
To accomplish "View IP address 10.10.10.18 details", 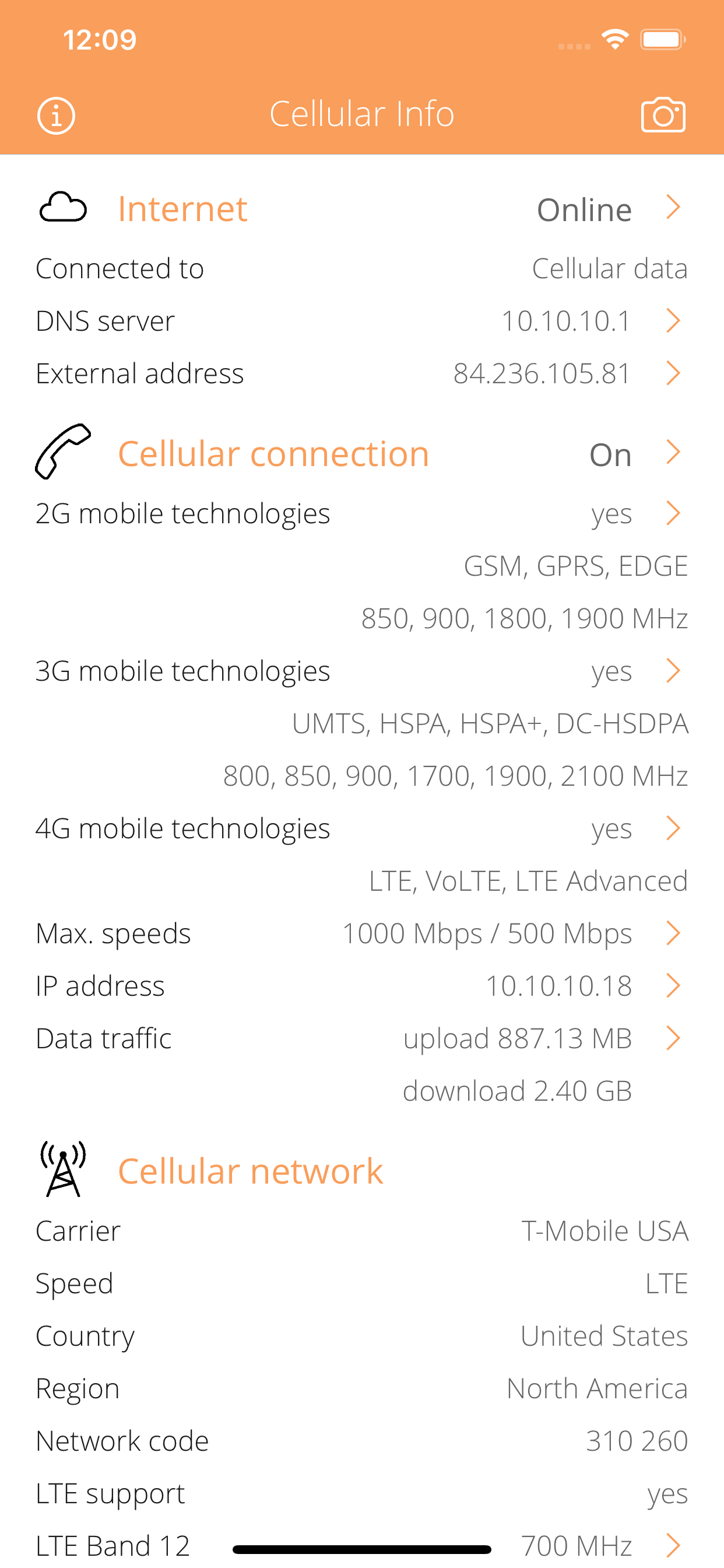I will 673,985.
